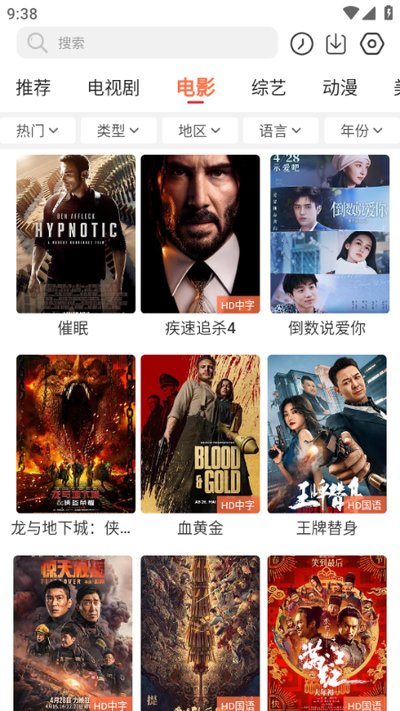Switch to the 电视剧 tab

(x=113, y=88)
